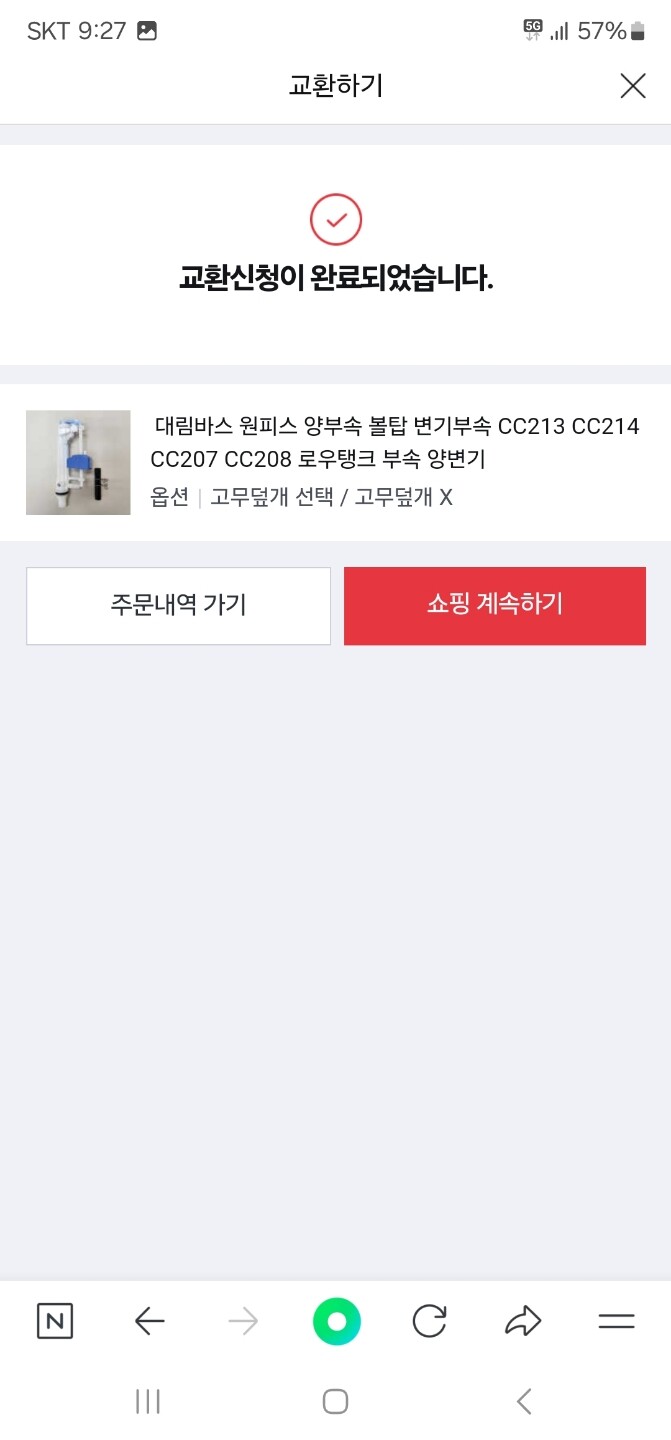Screen dimensions: 671x1440
Task: Tap the green Naver search circle
Action: click(336, 1322)
